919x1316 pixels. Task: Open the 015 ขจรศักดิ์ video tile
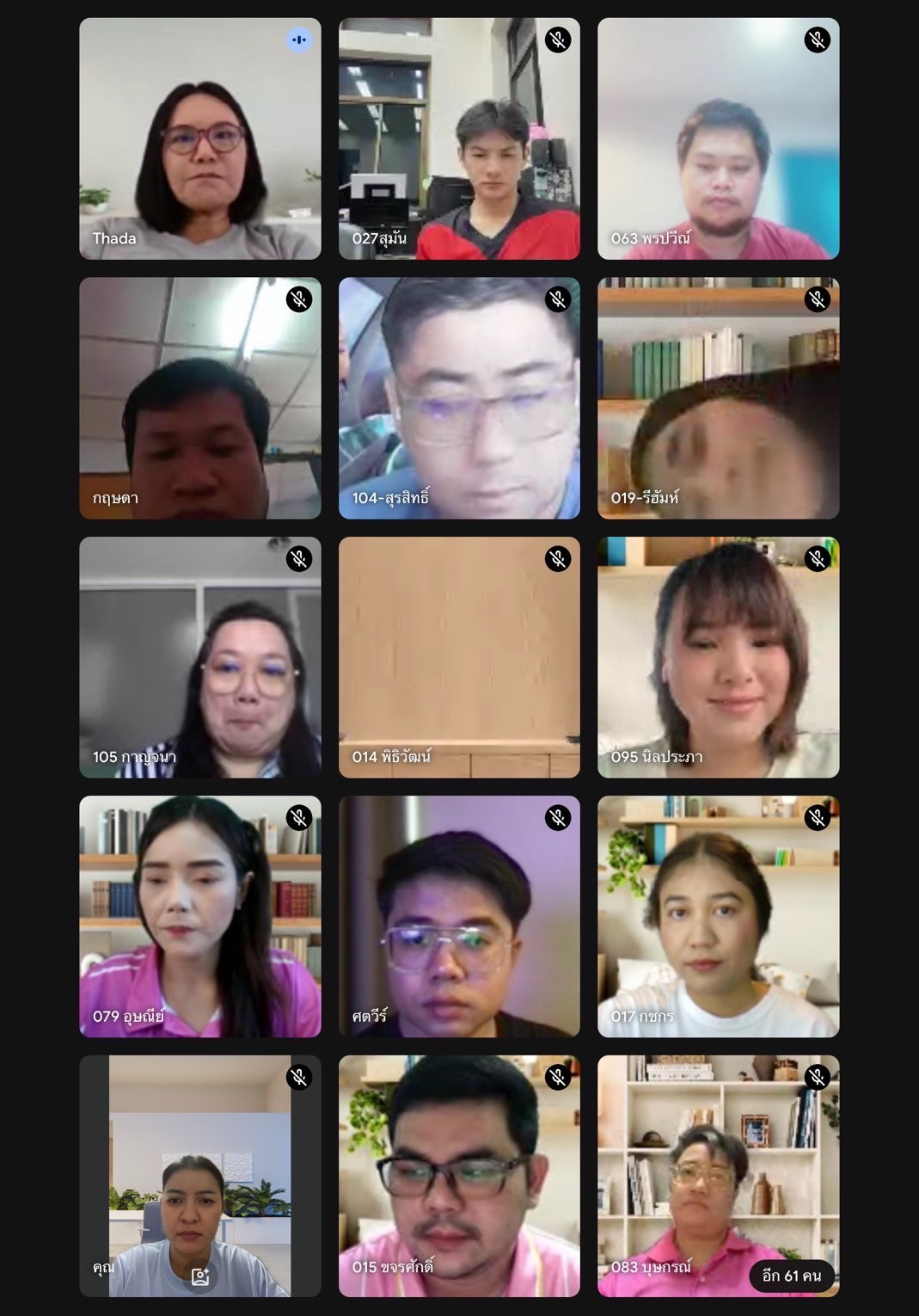[x=459, y=1176]
